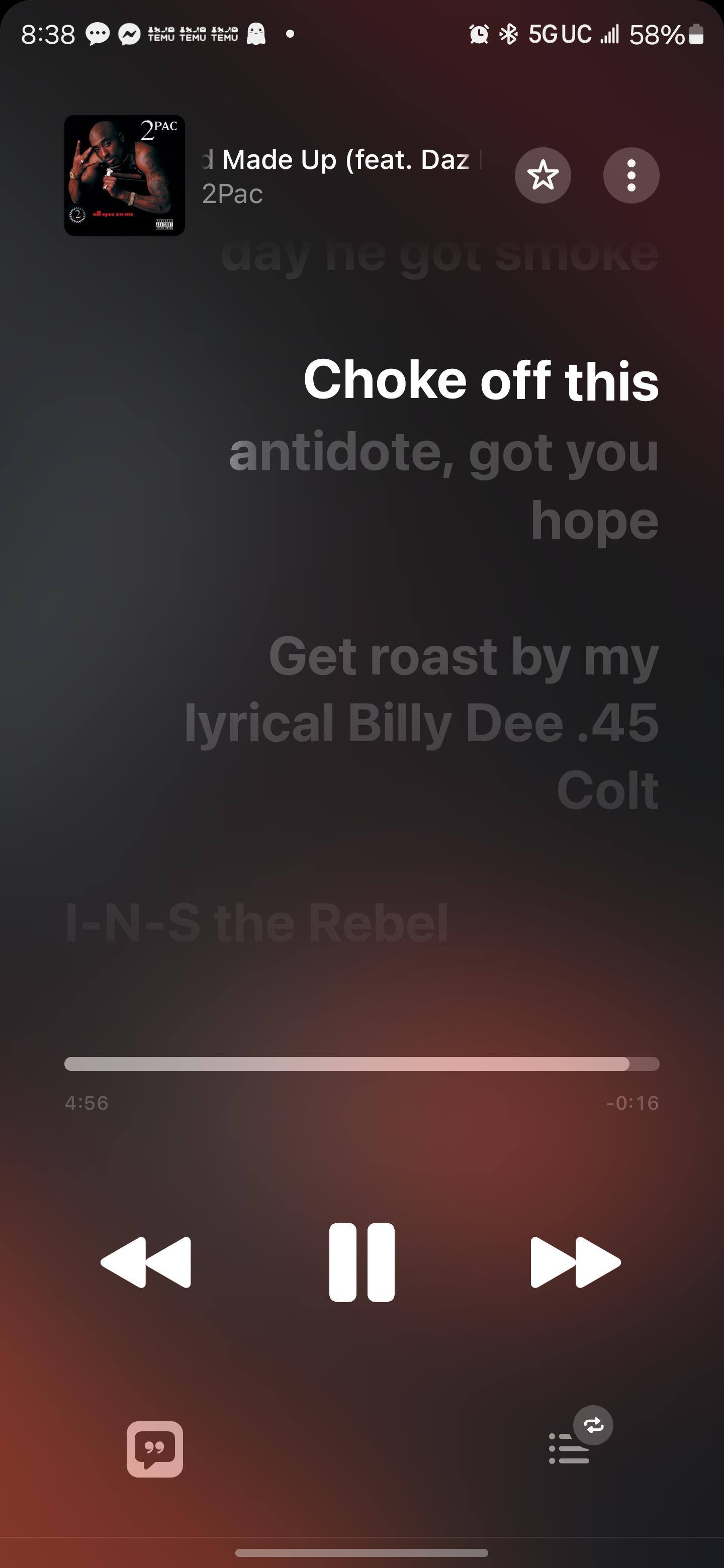Hide lyrics with the lyrics button

point(155,1449)
